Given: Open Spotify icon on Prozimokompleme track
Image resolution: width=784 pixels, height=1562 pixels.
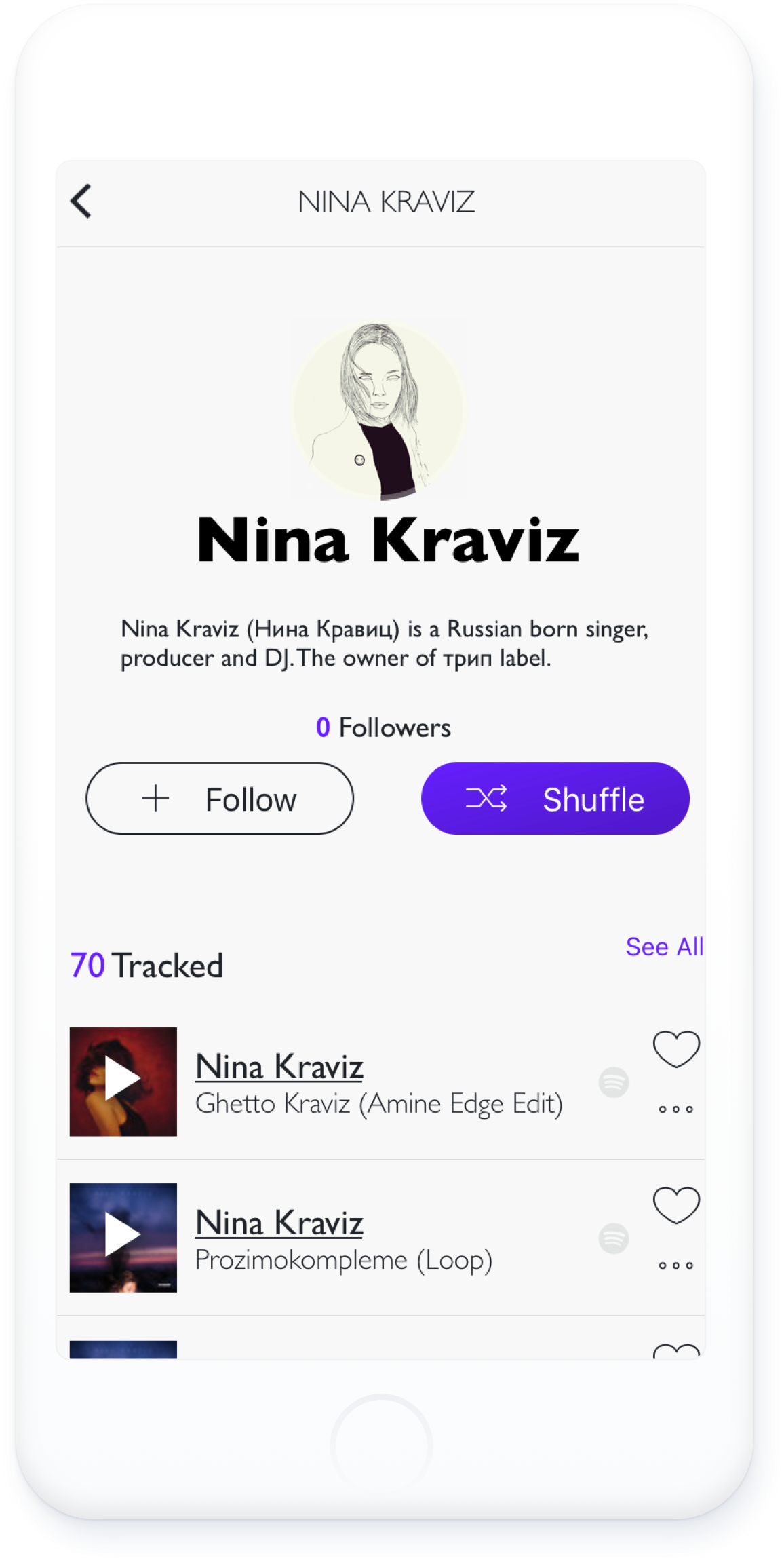Looking at the screenshot, I should point(614,1238).
